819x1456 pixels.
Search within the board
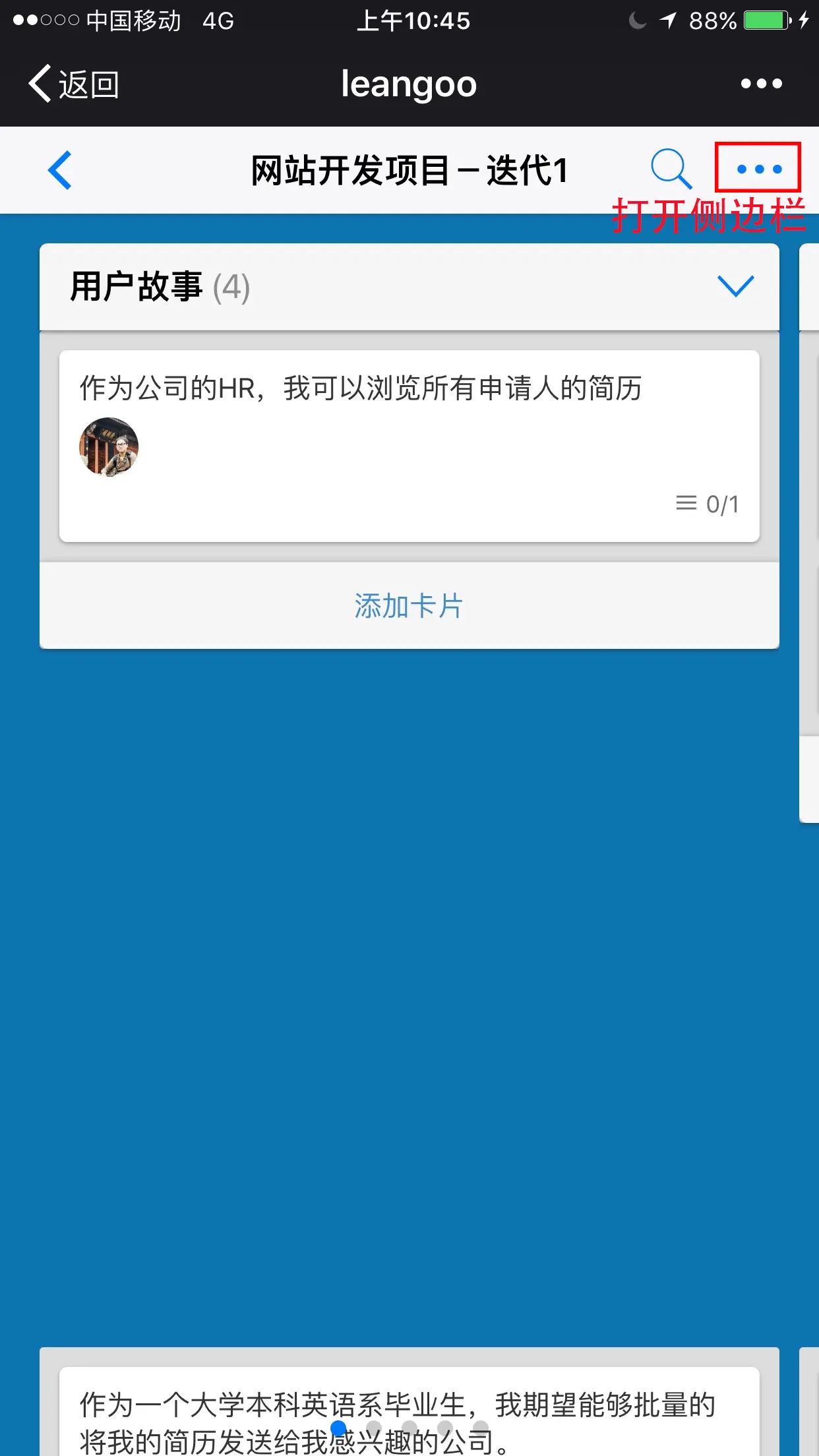pyautogui.click(x=671, y=169)
